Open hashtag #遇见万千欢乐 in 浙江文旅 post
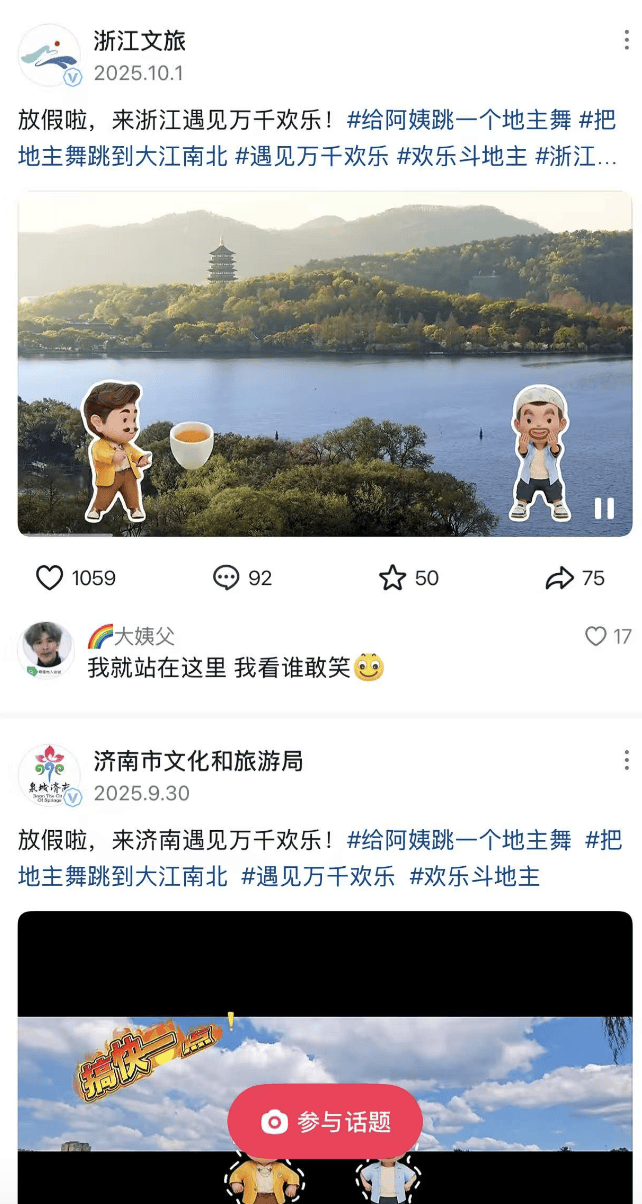Image resolution: width=642 pixels, height=1204 pixels. 312,156
